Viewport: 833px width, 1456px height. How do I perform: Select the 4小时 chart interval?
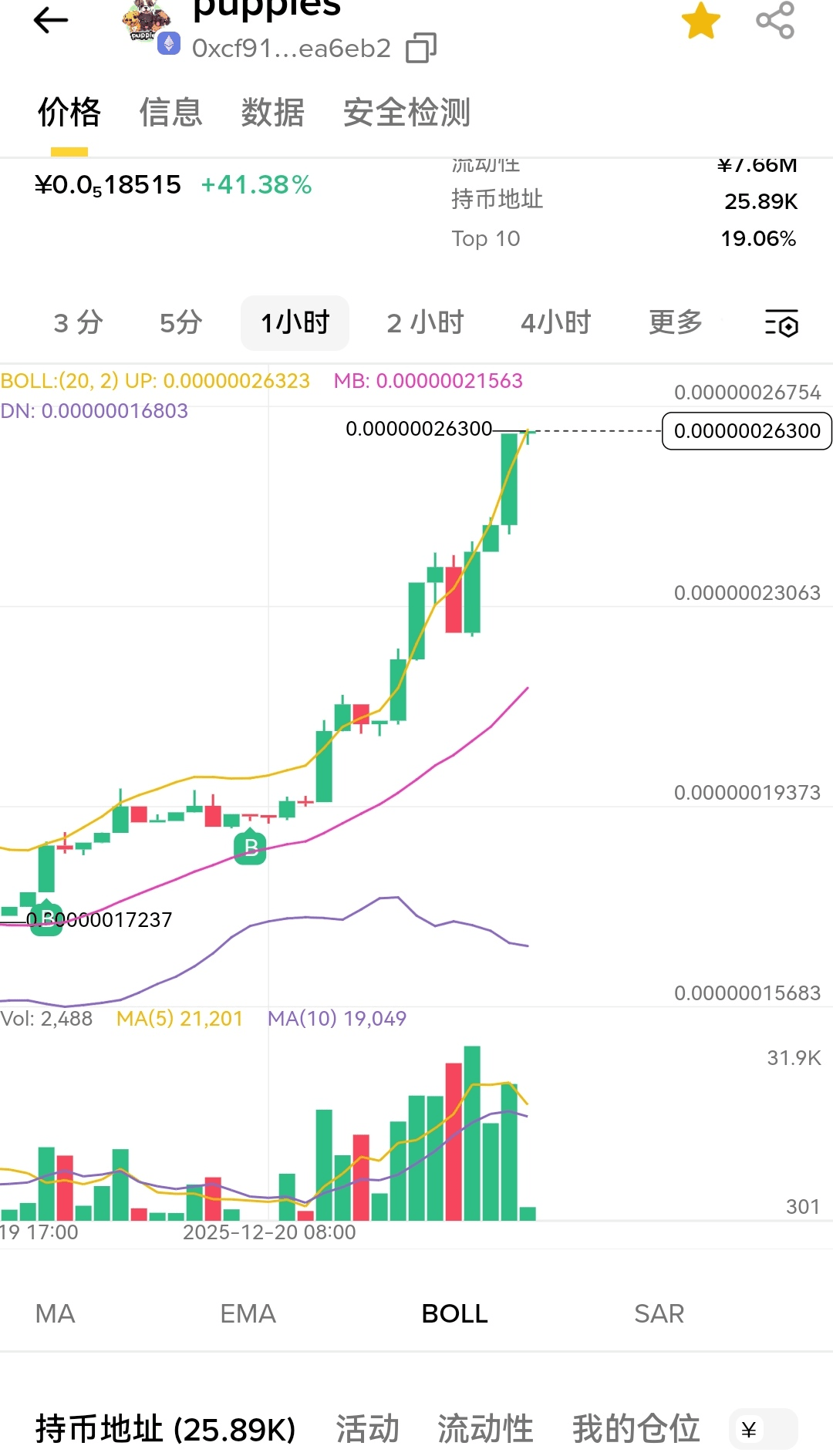[555, 322]
